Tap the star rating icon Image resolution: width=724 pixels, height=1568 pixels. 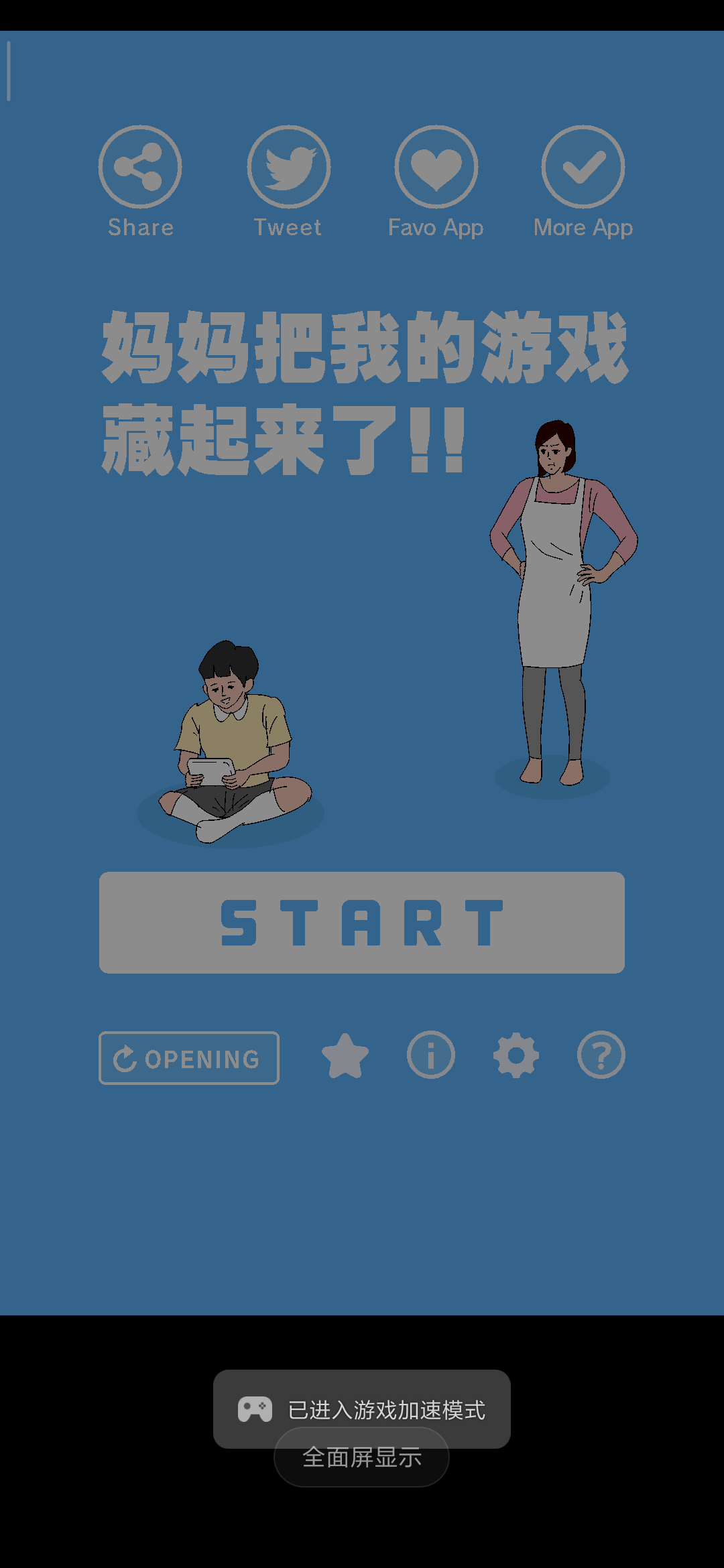click(345, 1056)
